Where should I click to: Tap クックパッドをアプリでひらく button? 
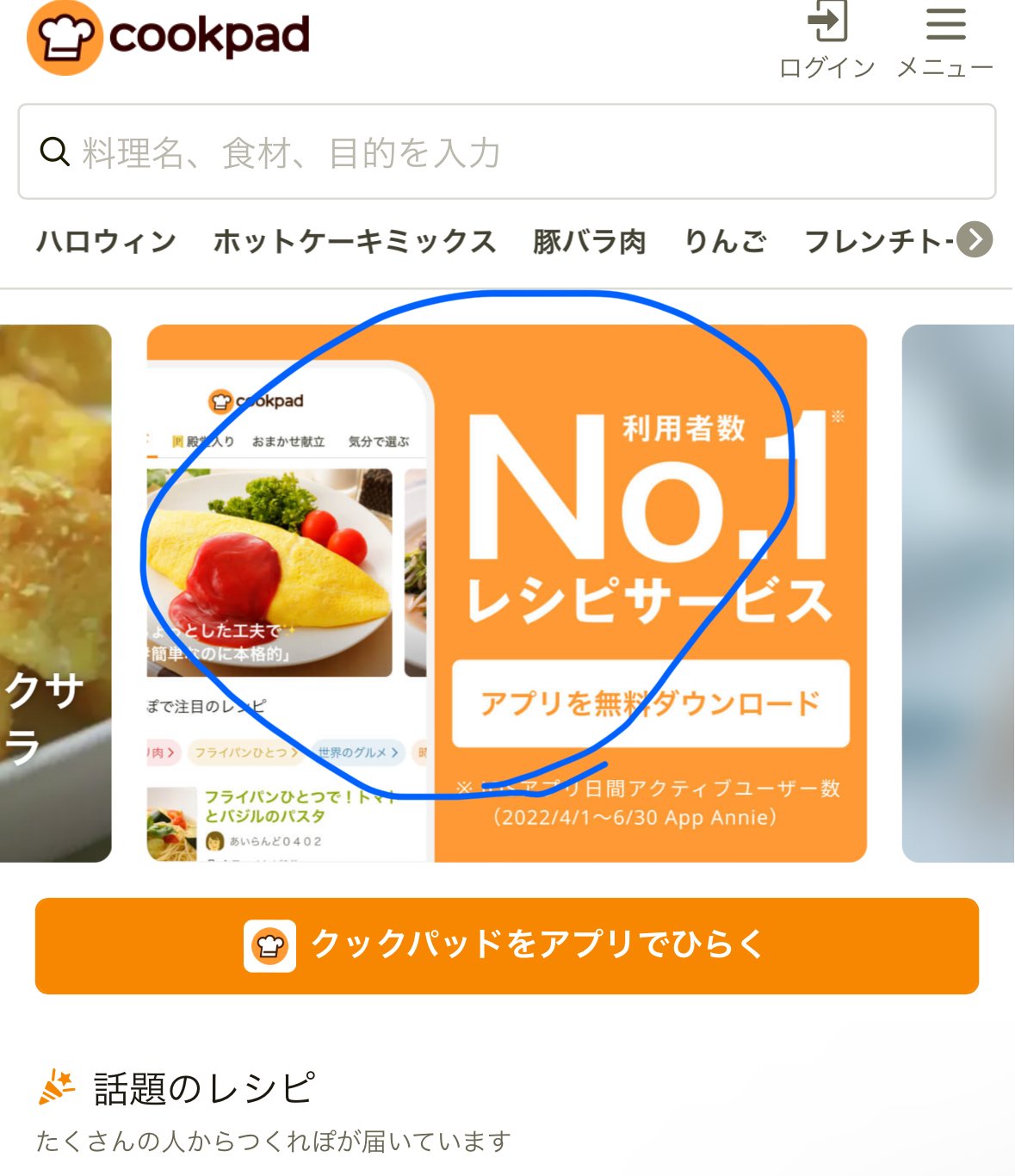506,945
